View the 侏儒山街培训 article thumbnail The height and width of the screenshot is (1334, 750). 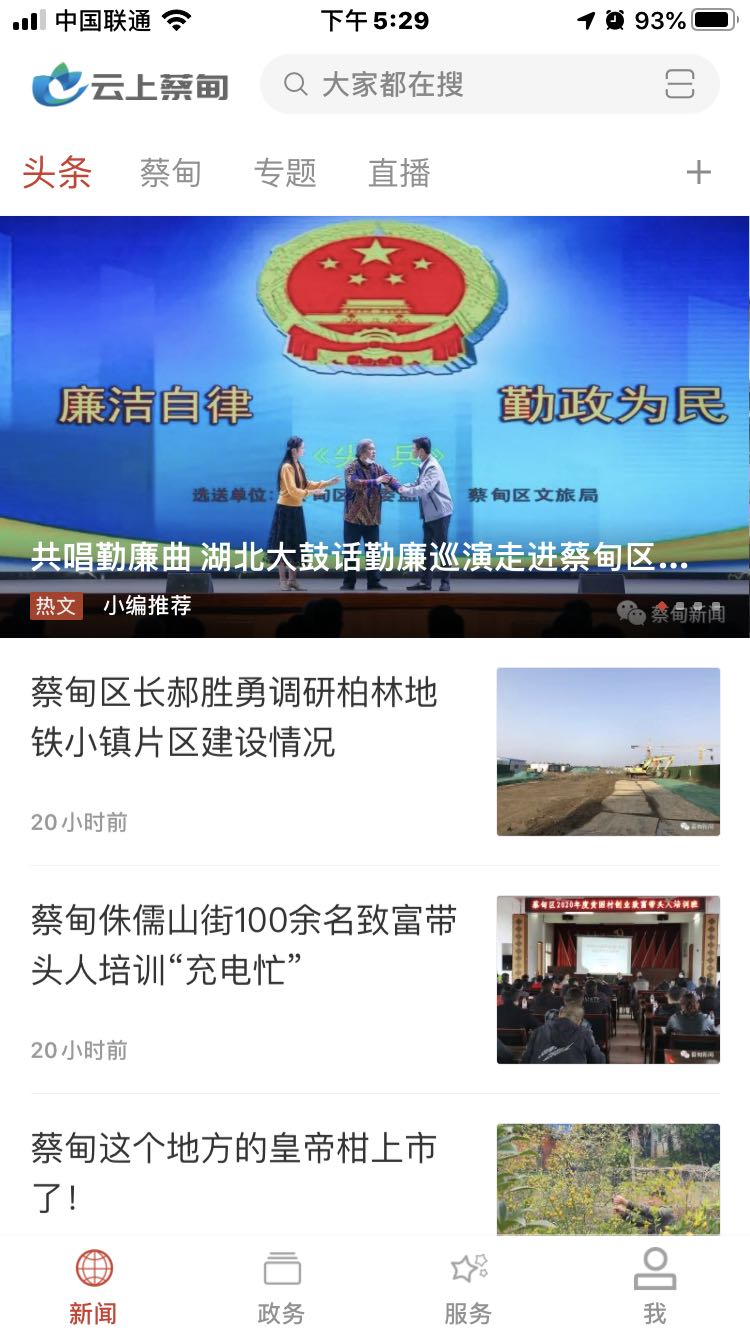pyautogui.click(x=608, y=979)
